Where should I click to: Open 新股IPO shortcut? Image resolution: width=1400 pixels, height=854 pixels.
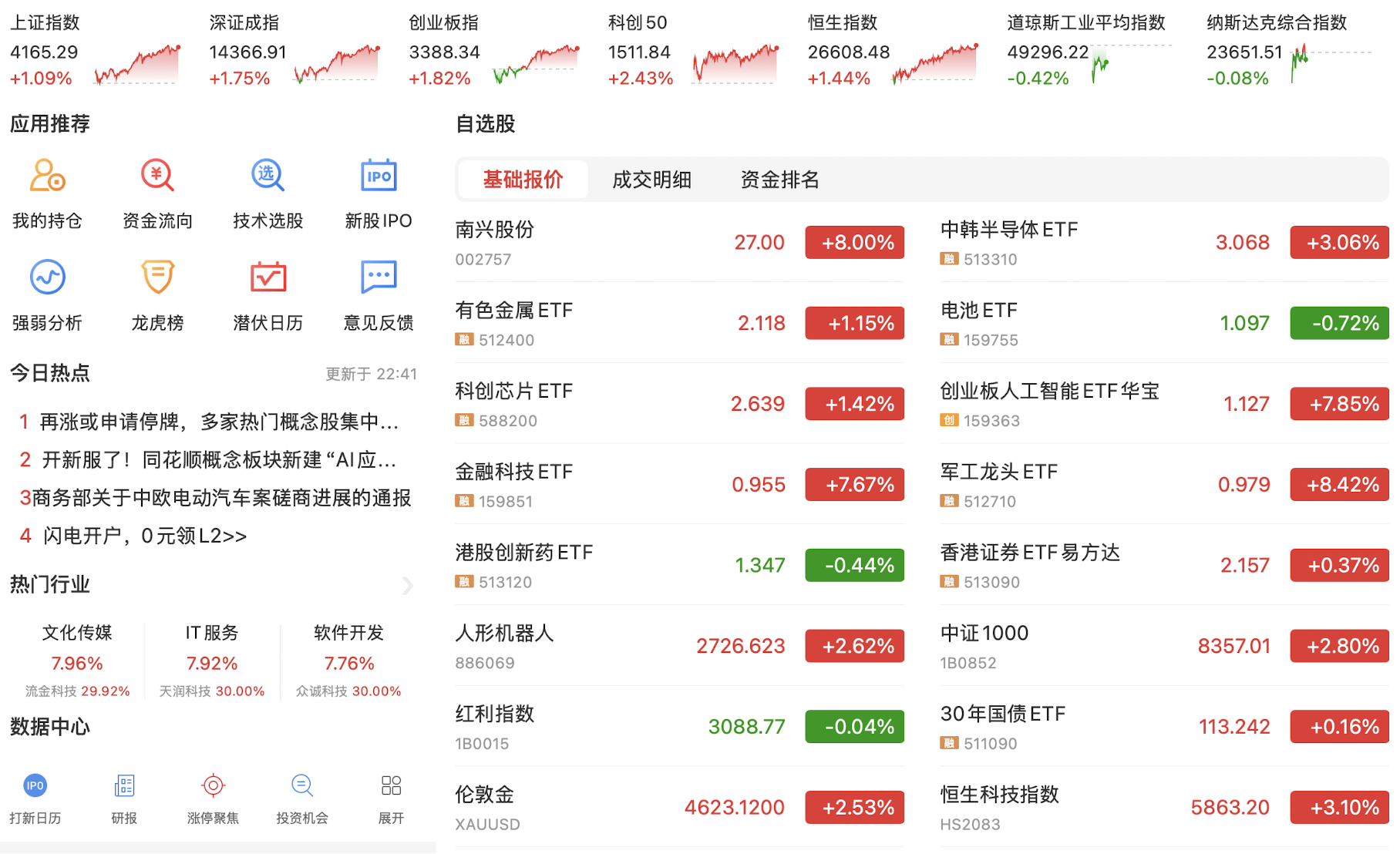[378, 193]
